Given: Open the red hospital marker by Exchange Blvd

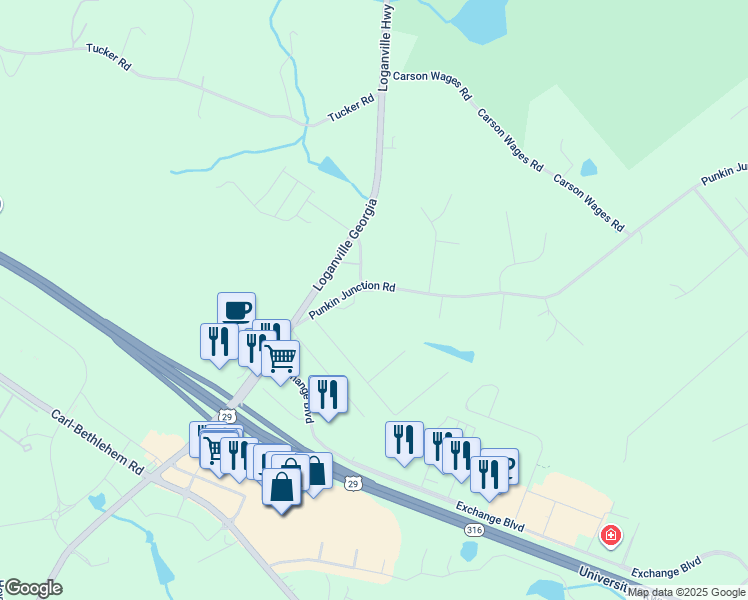Looking at the screenshot, I should pyautogui.click(x=611, y=536).
